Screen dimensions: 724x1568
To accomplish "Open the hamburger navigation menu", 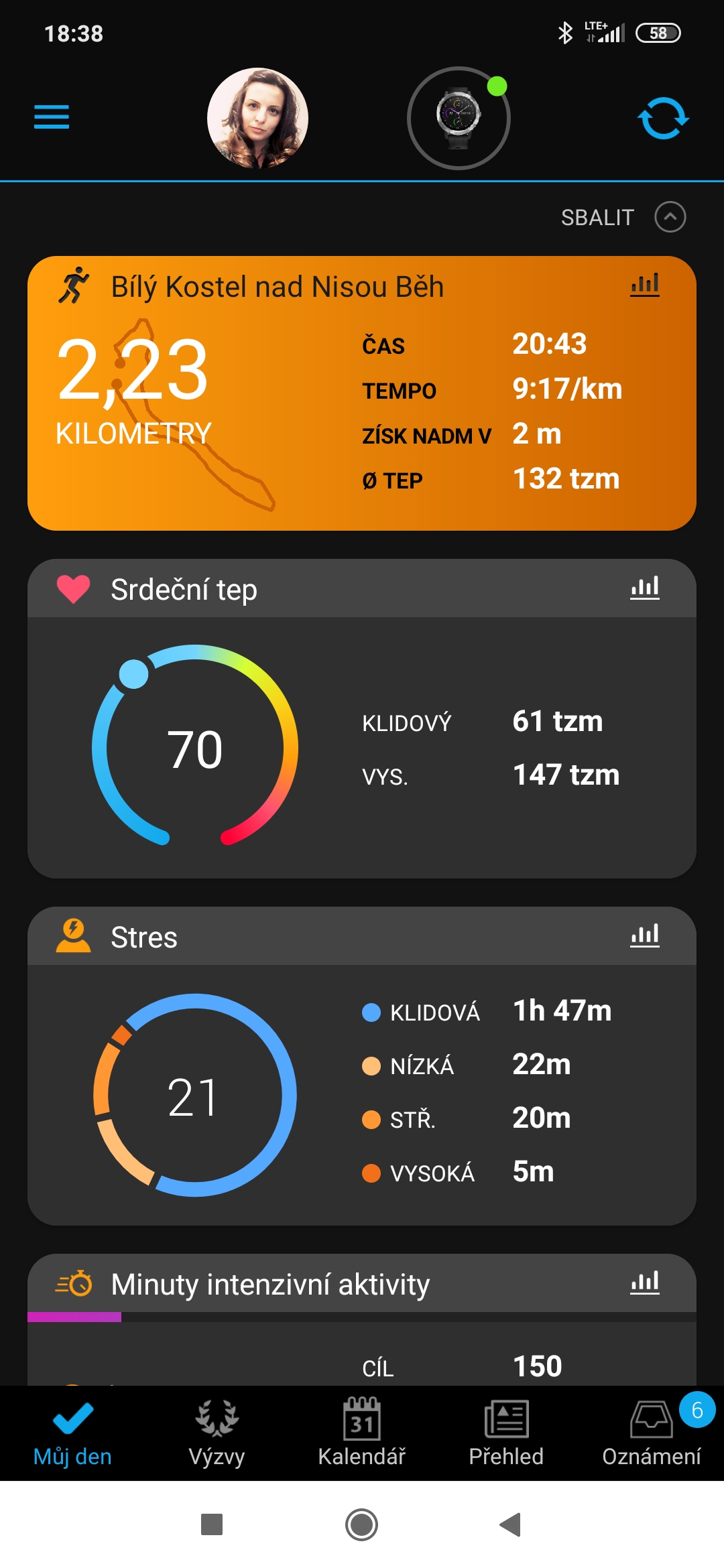I will pyautogui.click(x=52, y=117).
